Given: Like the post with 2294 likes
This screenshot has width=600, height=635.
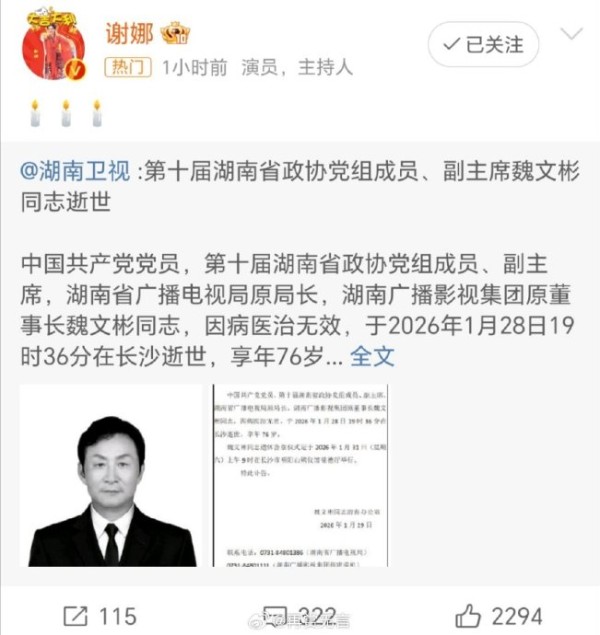Looking at the screenshot, I should (x=498, y=614).
